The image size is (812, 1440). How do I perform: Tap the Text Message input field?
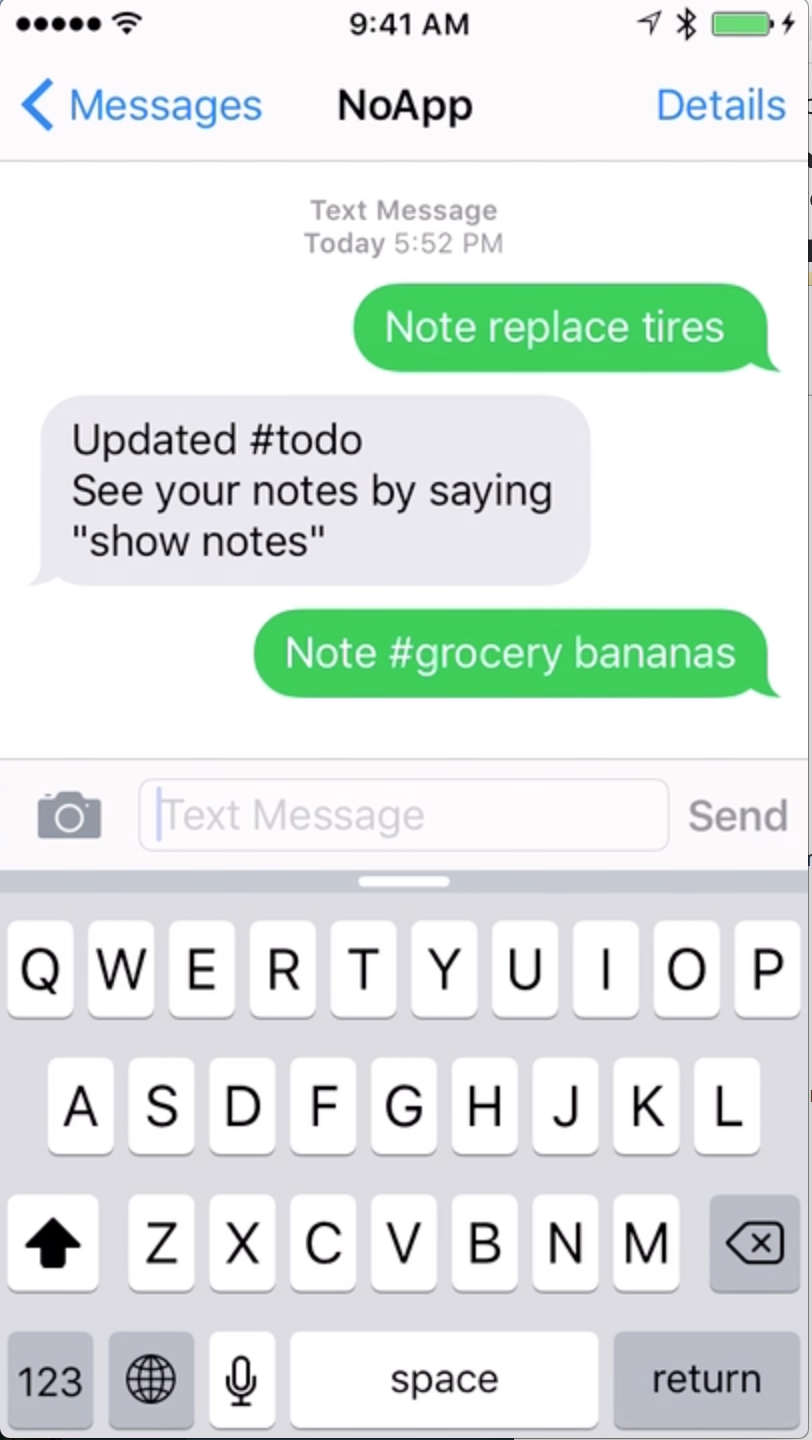click(400, 814)
